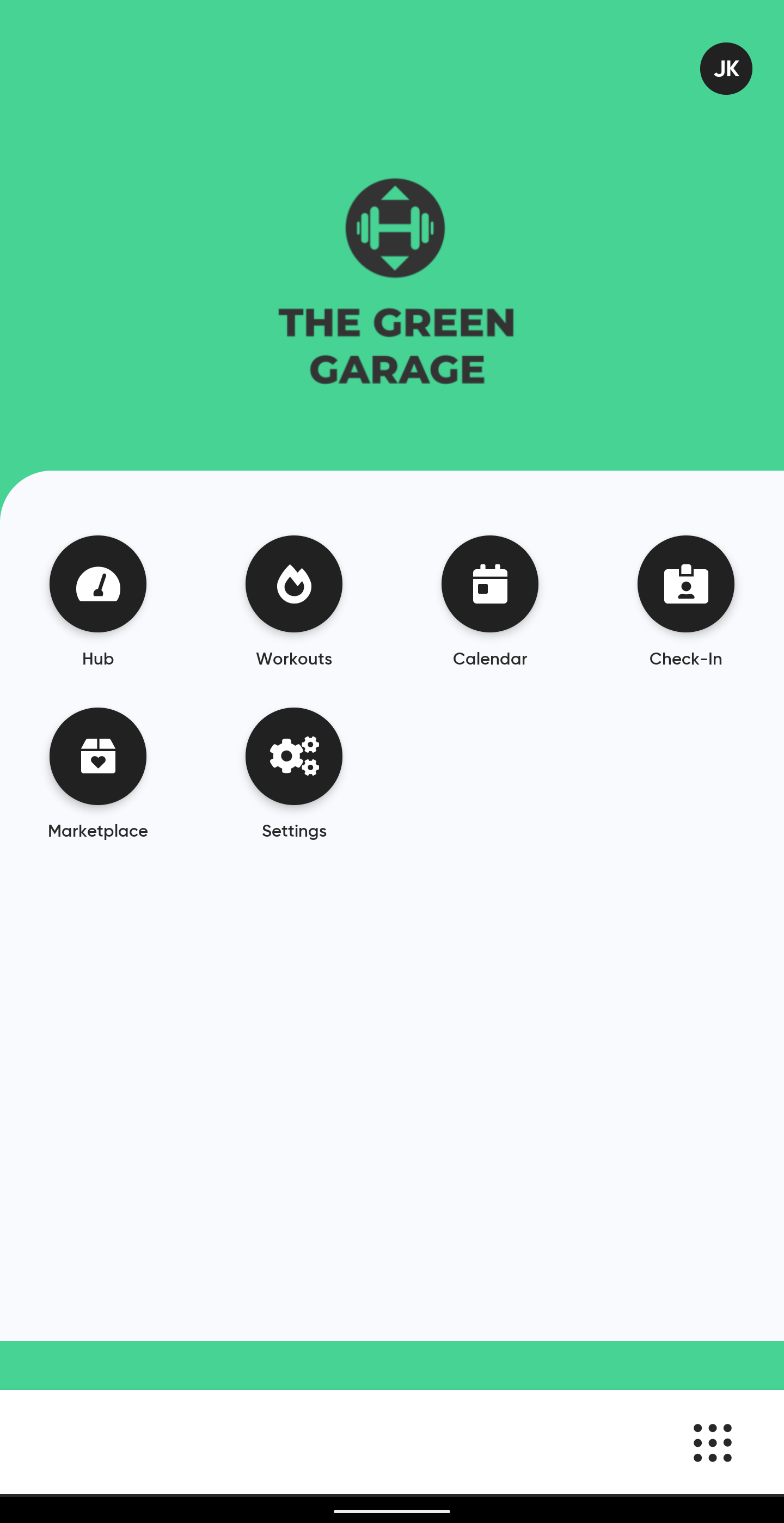Go to Workouts
Image resolution: width=784 pixels, height=1523 pixels.
point(293,583)
